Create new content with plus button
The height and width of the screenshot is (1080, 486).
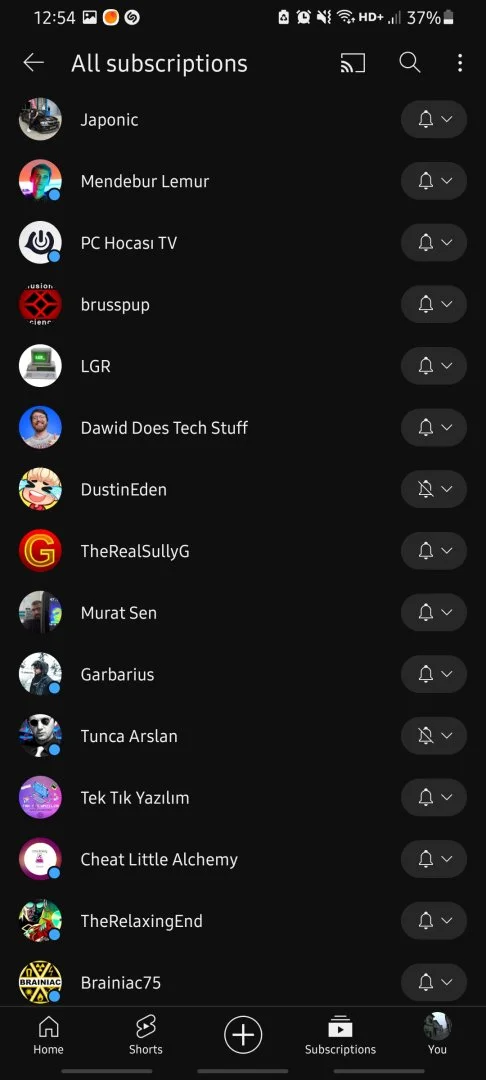pos(243,1035)
